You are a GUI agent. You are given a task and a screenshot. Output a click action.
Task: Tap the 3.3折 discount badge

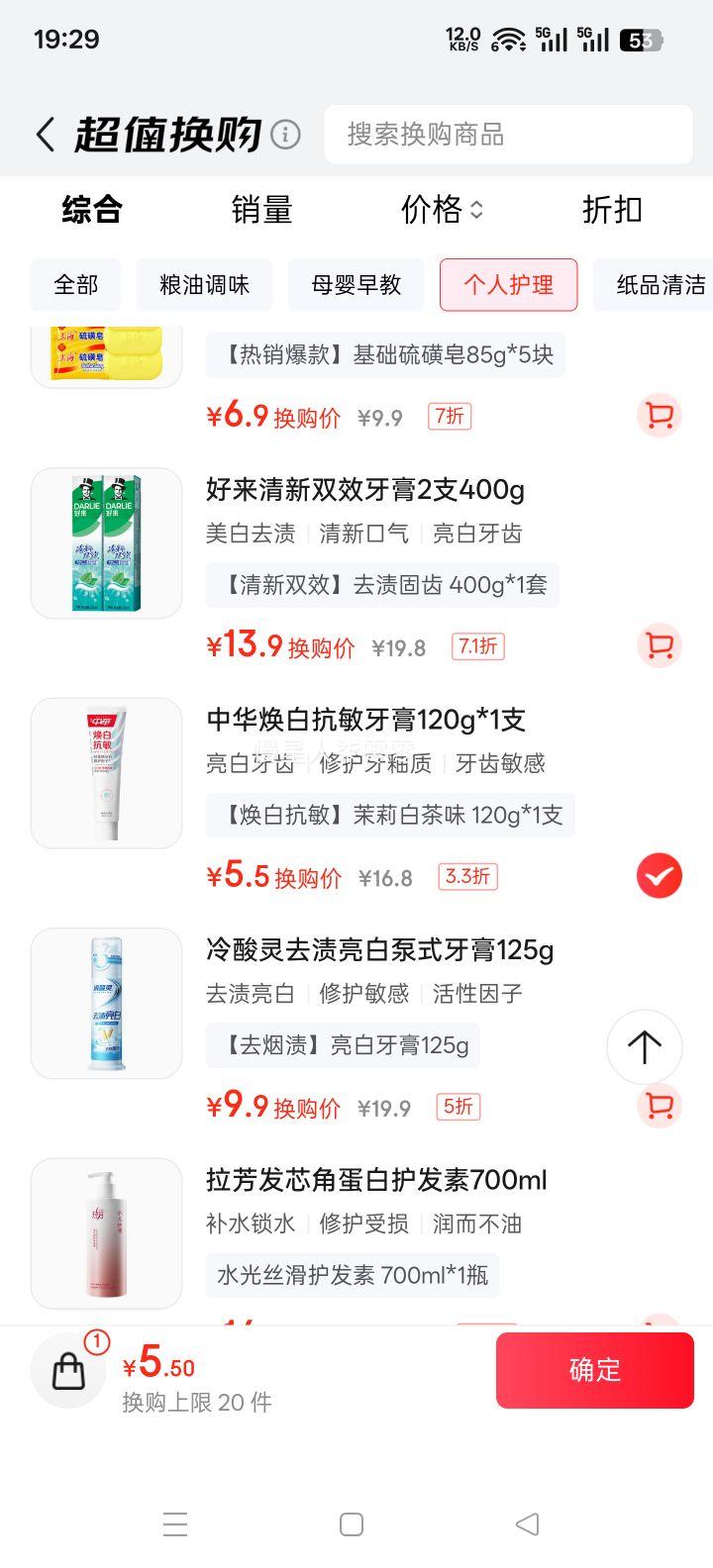tap(466, 877)
